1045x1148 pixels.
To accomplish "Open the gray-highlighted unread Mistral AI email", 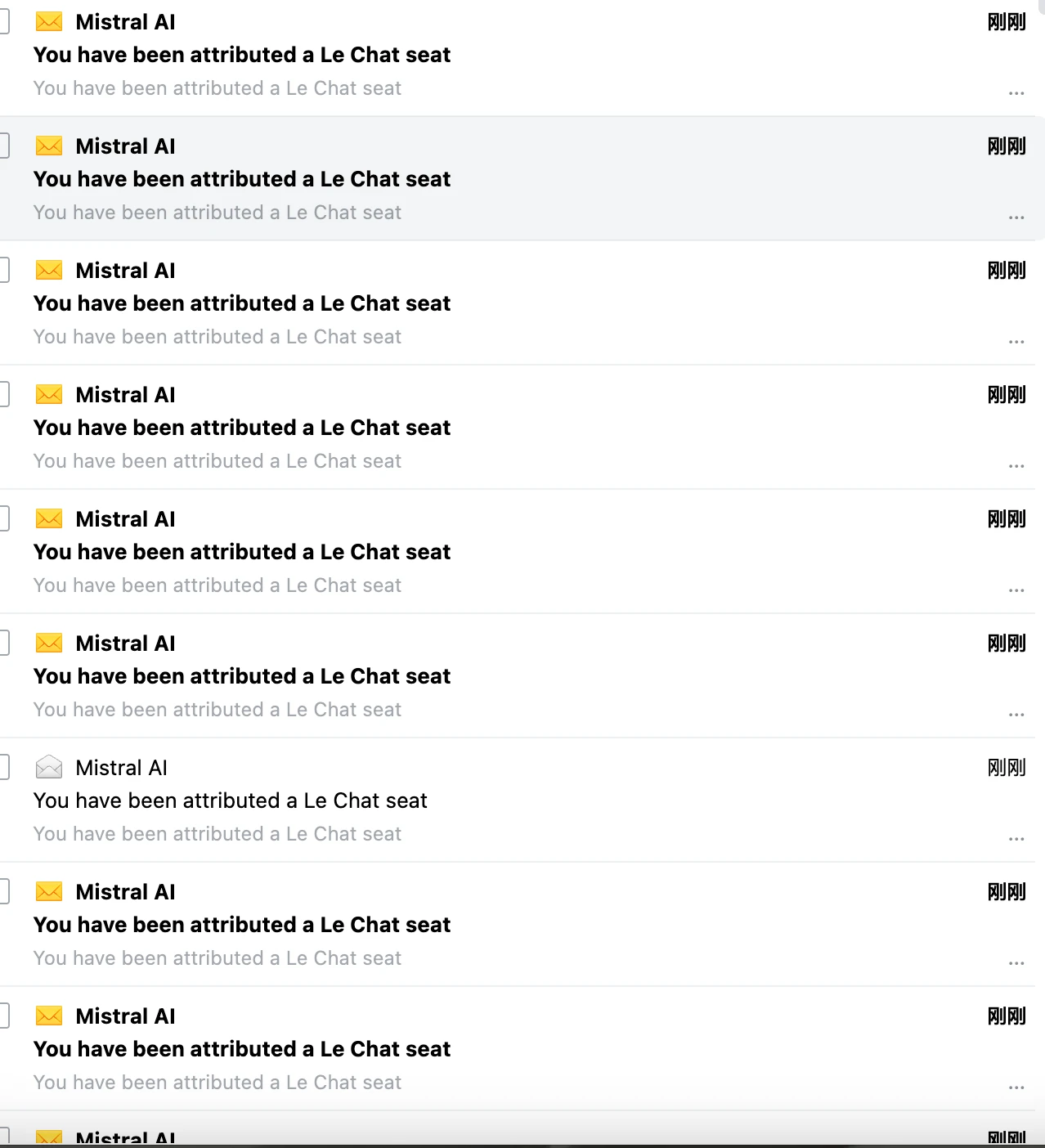I will [x=242, y=179].
